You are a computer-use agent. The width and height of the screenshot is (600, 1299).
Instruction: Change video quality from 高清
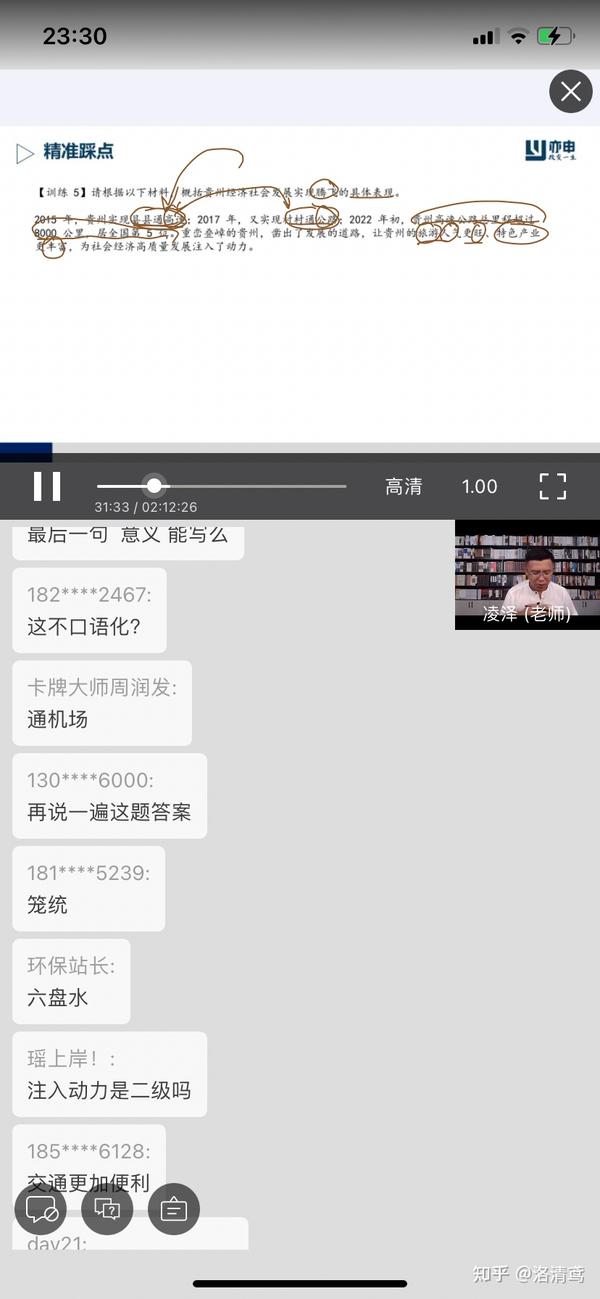[x=404, y=487]
